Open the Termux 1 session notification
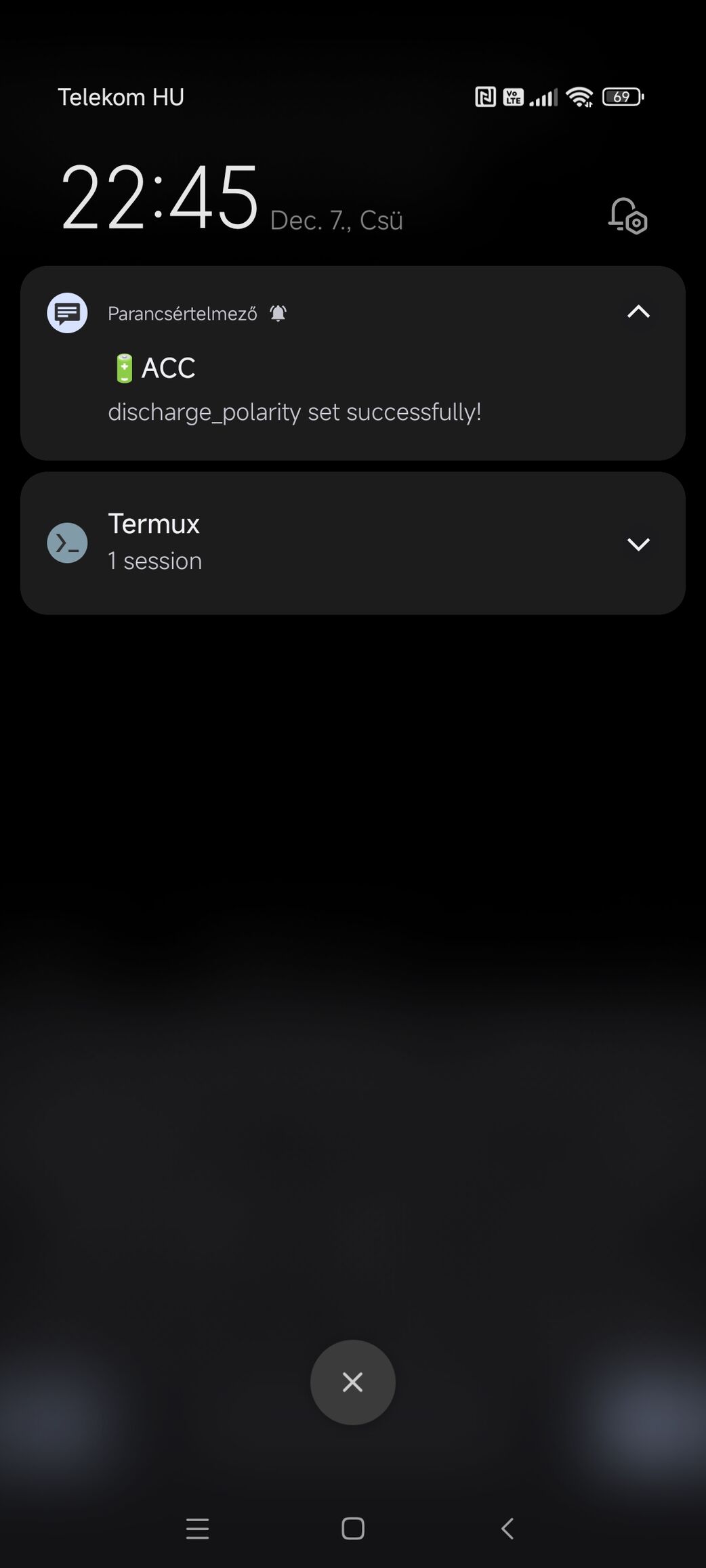Screen dimensions: 706x1568 pyautogui.click(x=352, y=543)
